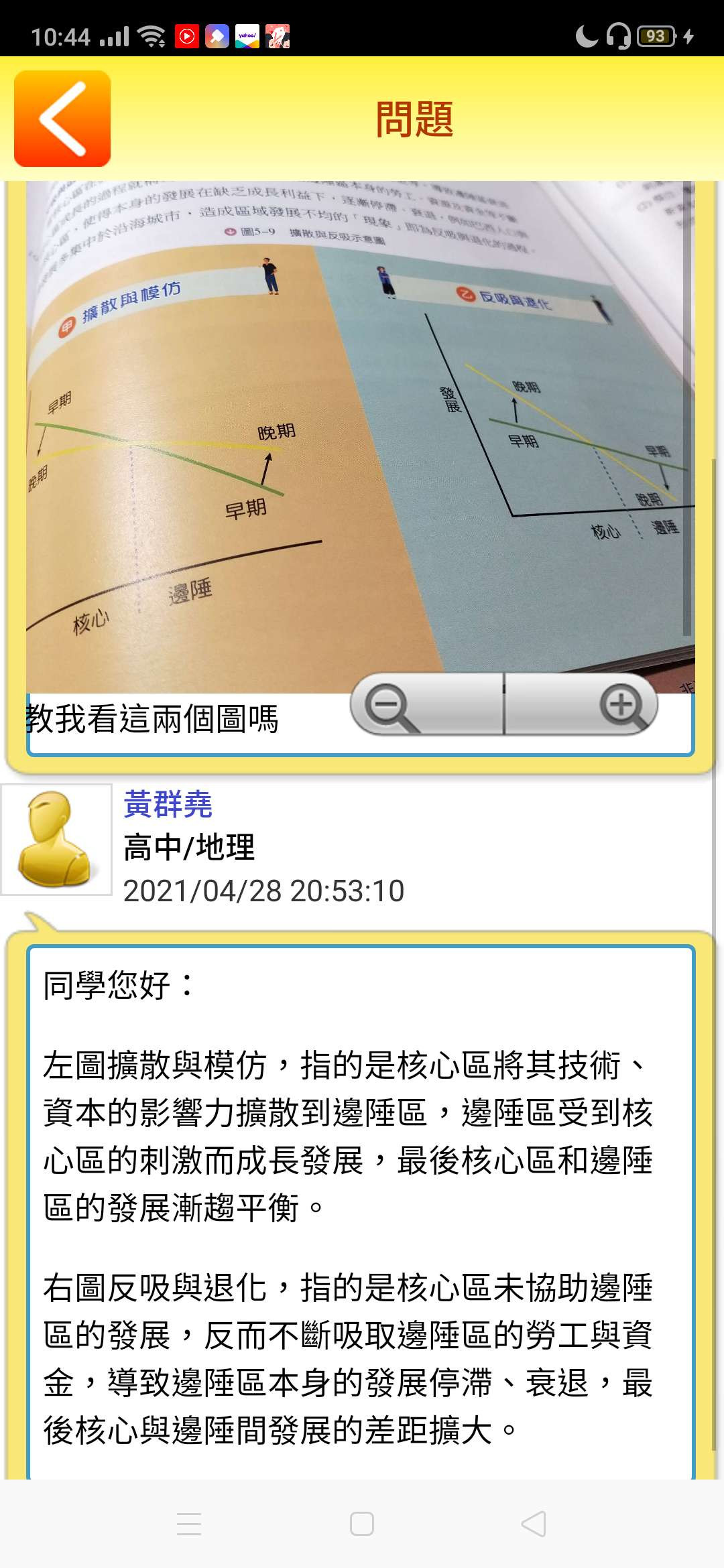The height and width of the screenshot is (1568, 724).
Task: Open teacher 黃群堯's profile name
Action: 168,804
